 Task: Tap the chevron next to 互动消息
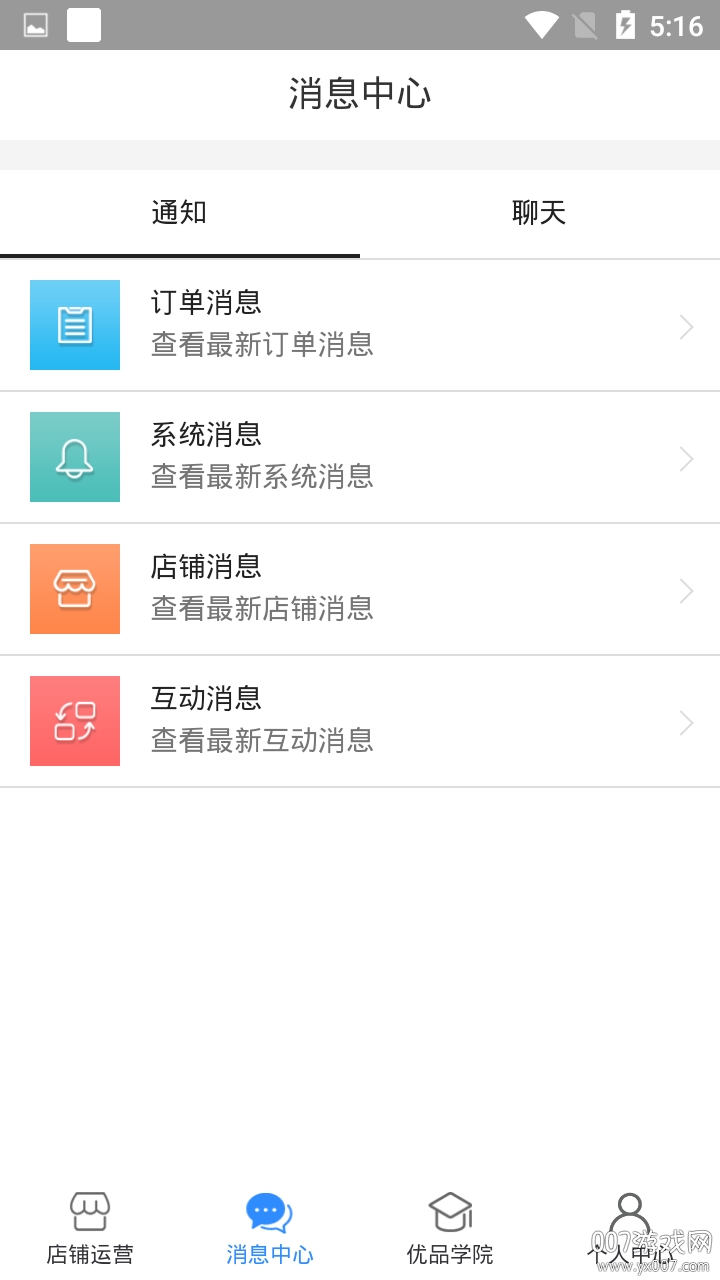(x=686, y=722)
